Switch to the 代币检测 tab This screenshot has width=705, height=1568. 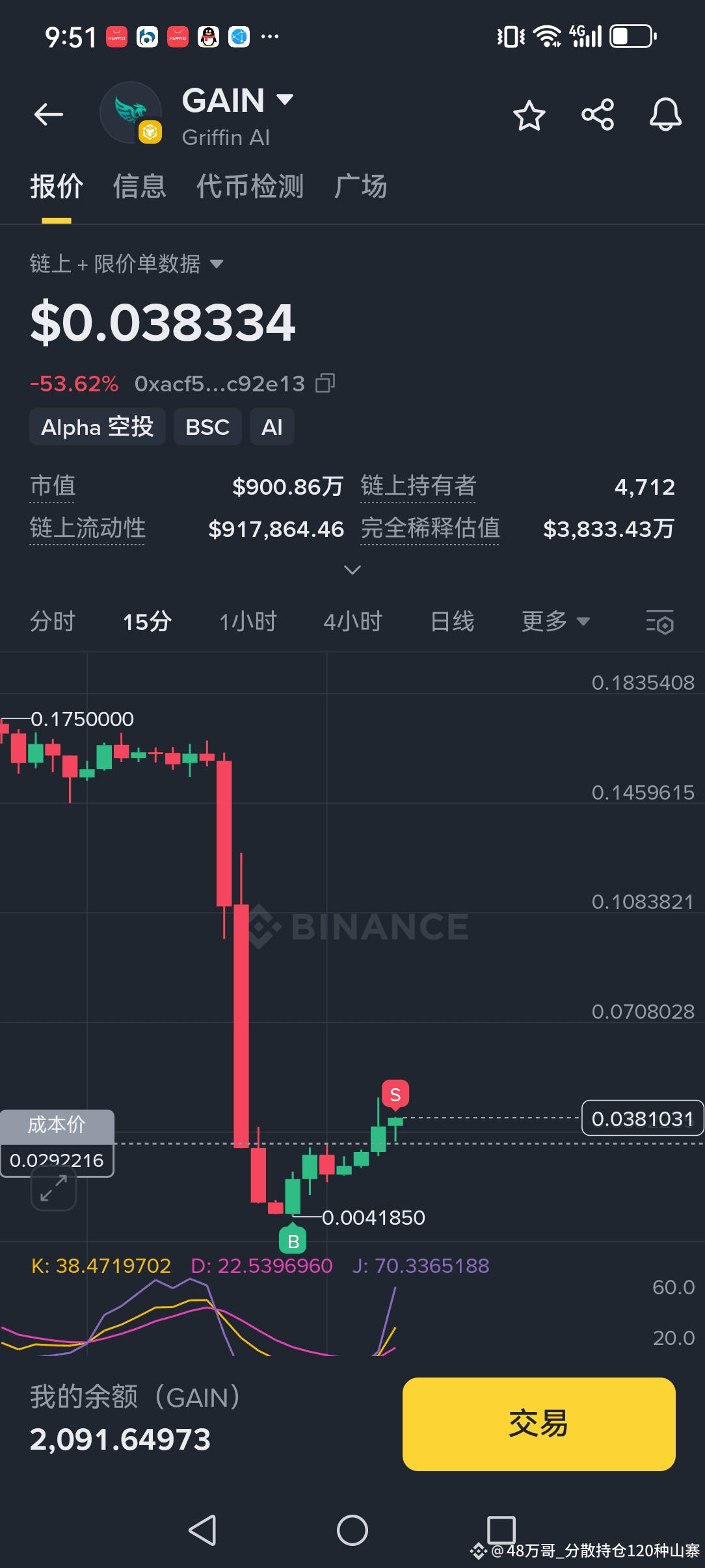point(250,187)
